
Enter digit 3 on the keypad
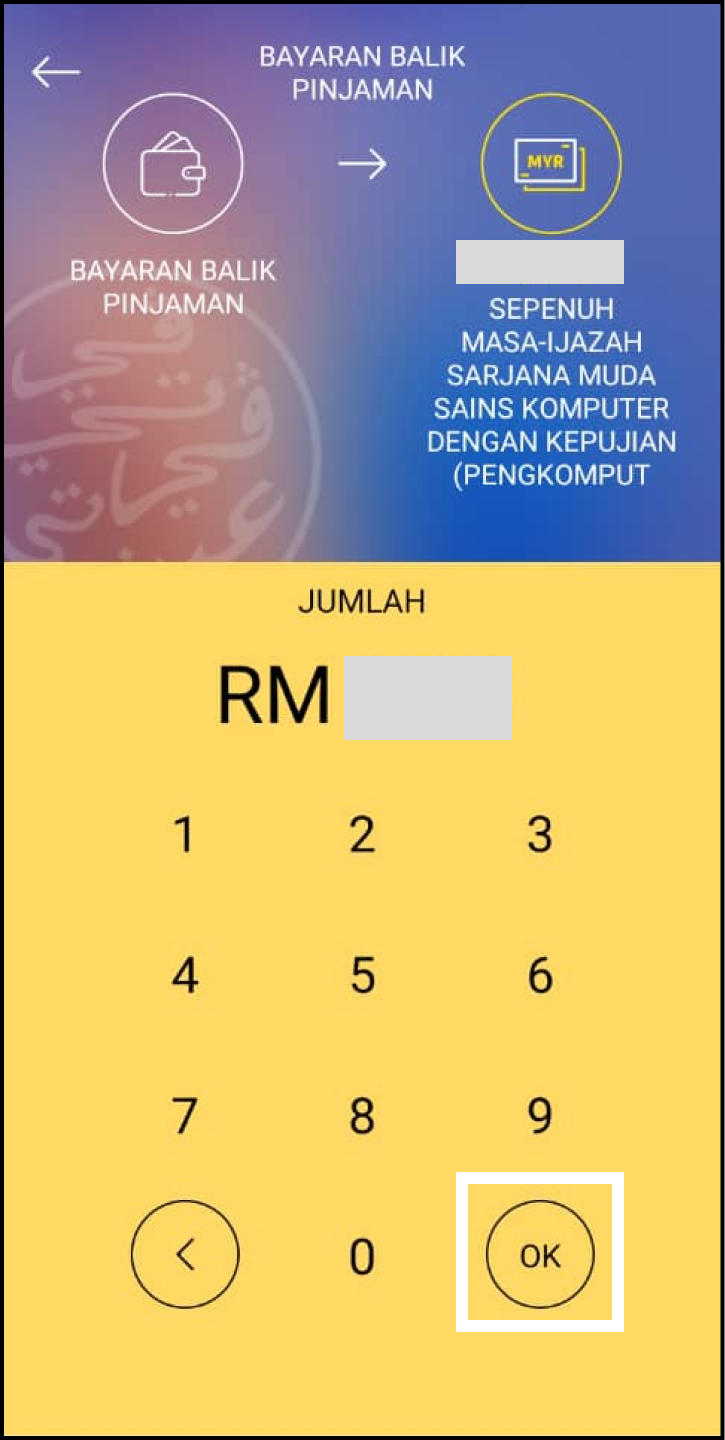coord(540,835)
